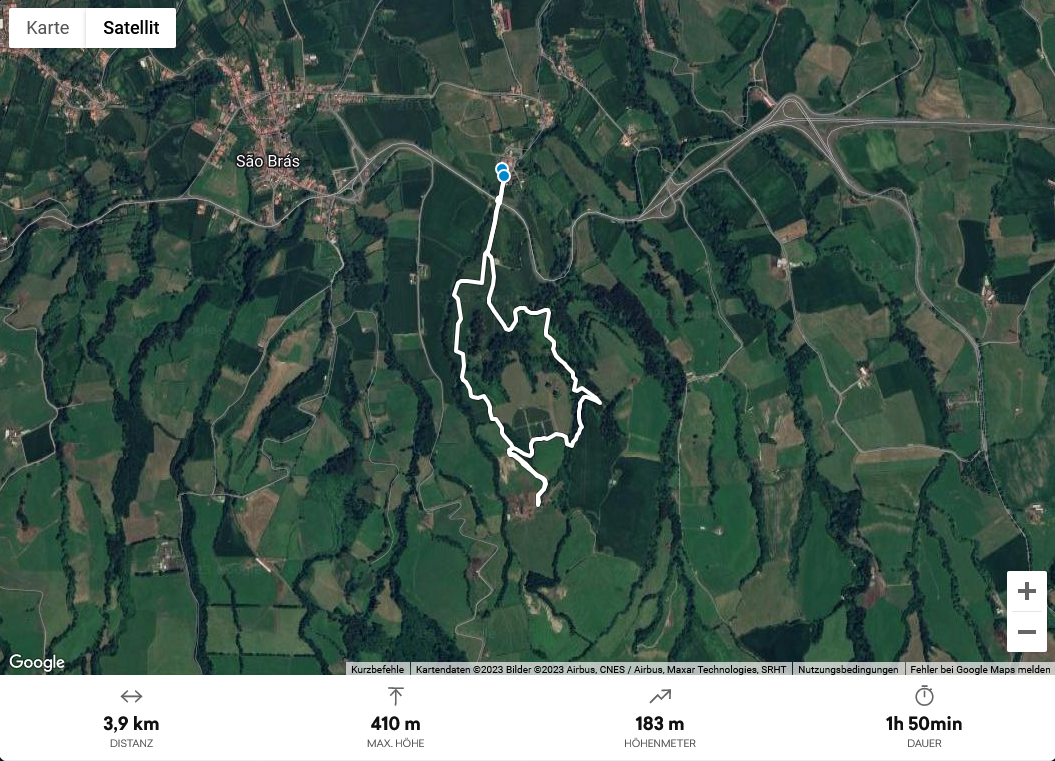Select the Satellit map view
This screenshot has width=1055, height=761.
coord(131,28)
